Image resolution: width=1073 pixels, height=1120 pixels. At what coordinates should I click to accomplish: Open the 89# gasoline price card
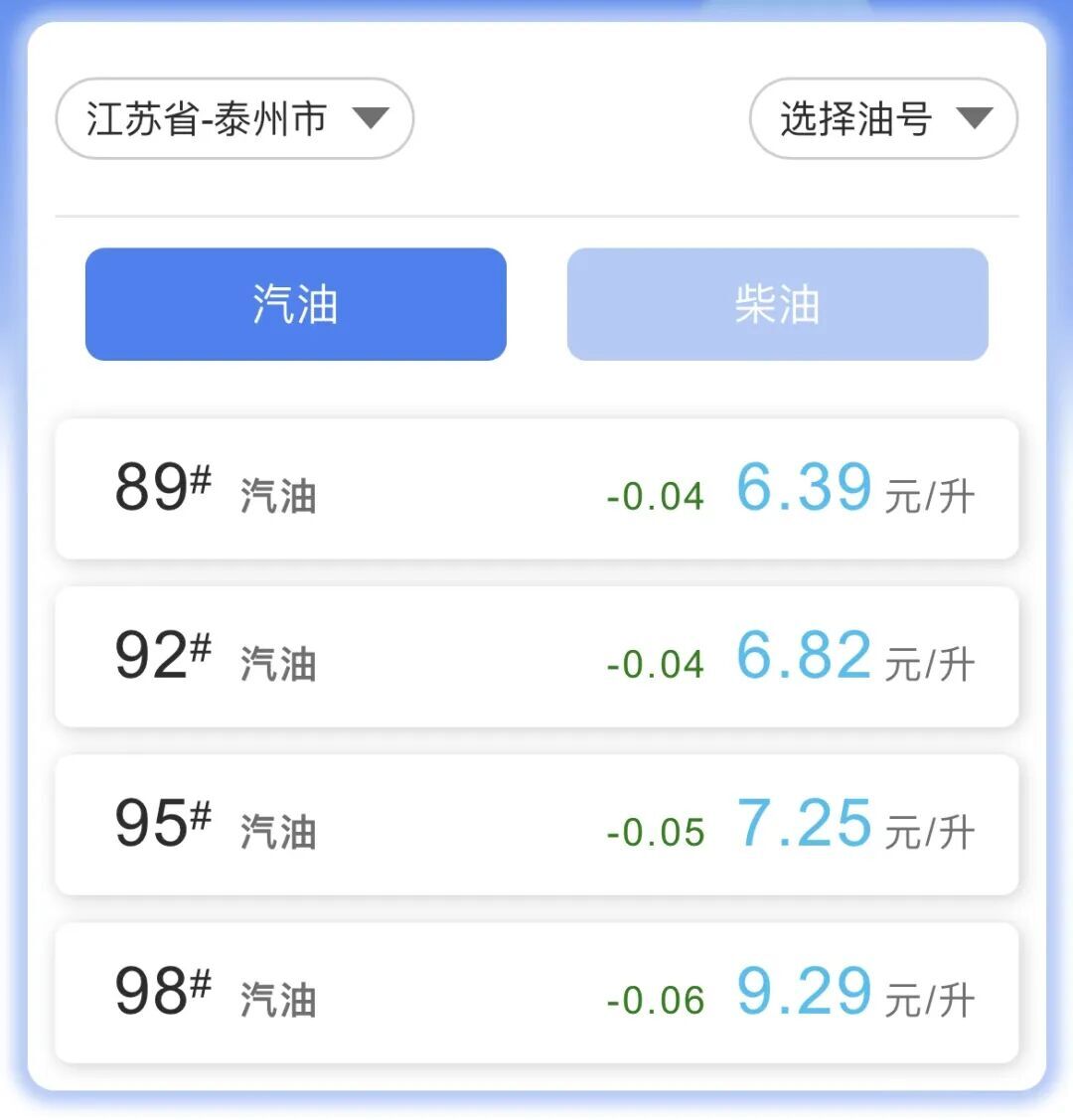coord(536,490)
